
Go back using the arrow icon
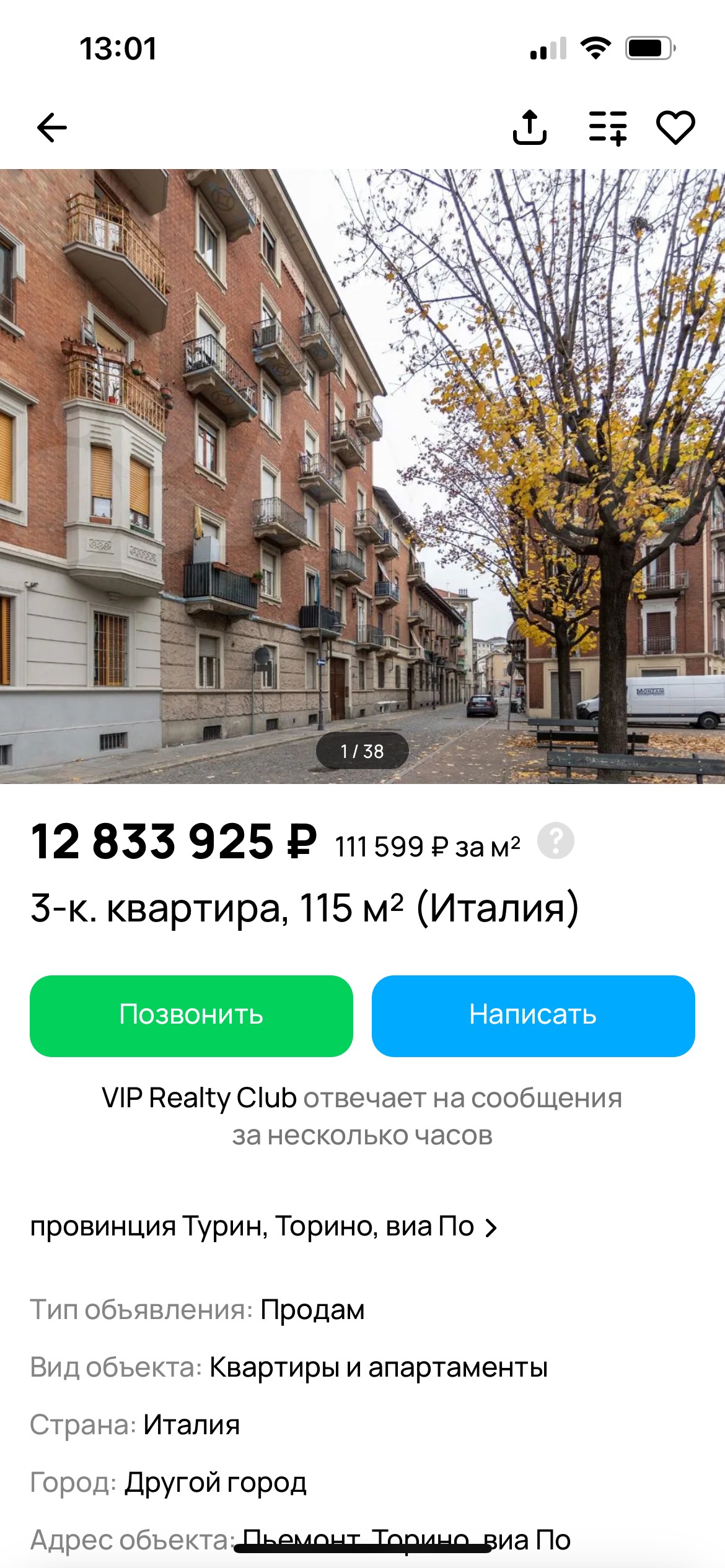[52, 128]
